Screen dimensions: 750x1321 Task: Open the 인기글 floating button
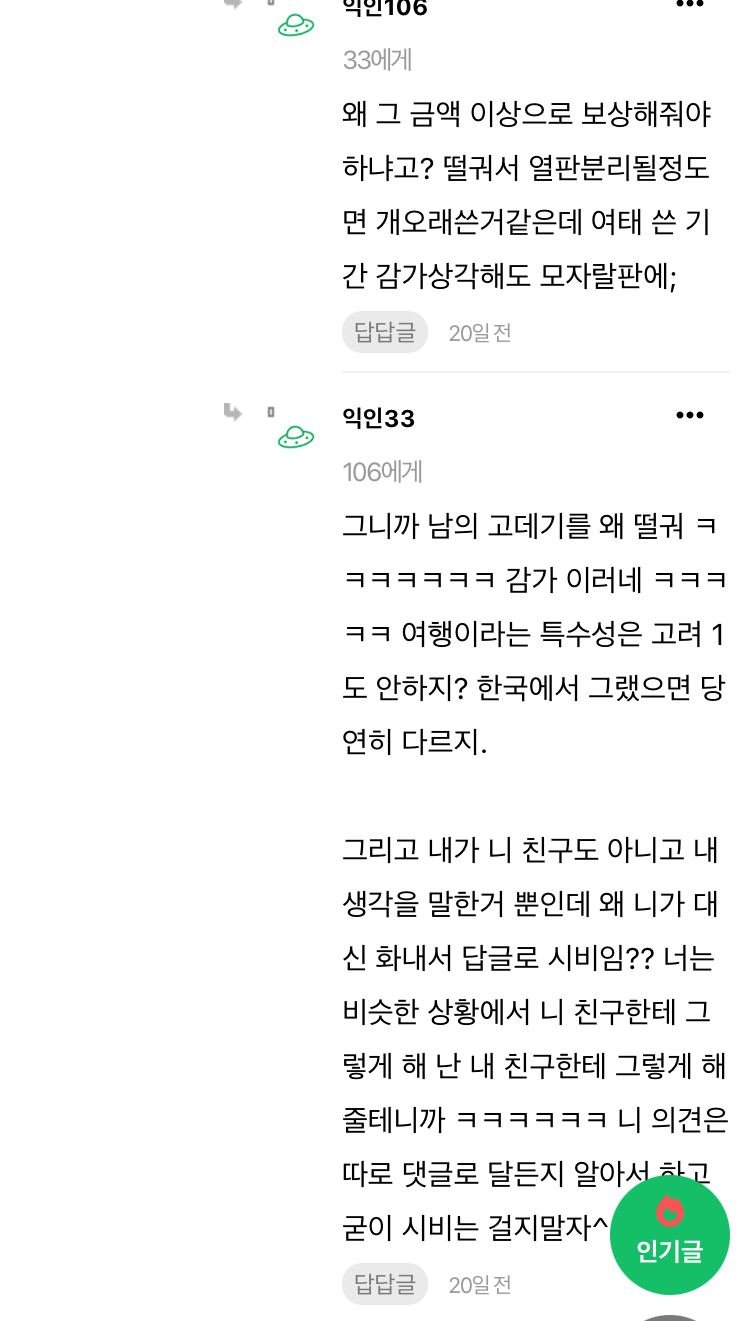669,1234
